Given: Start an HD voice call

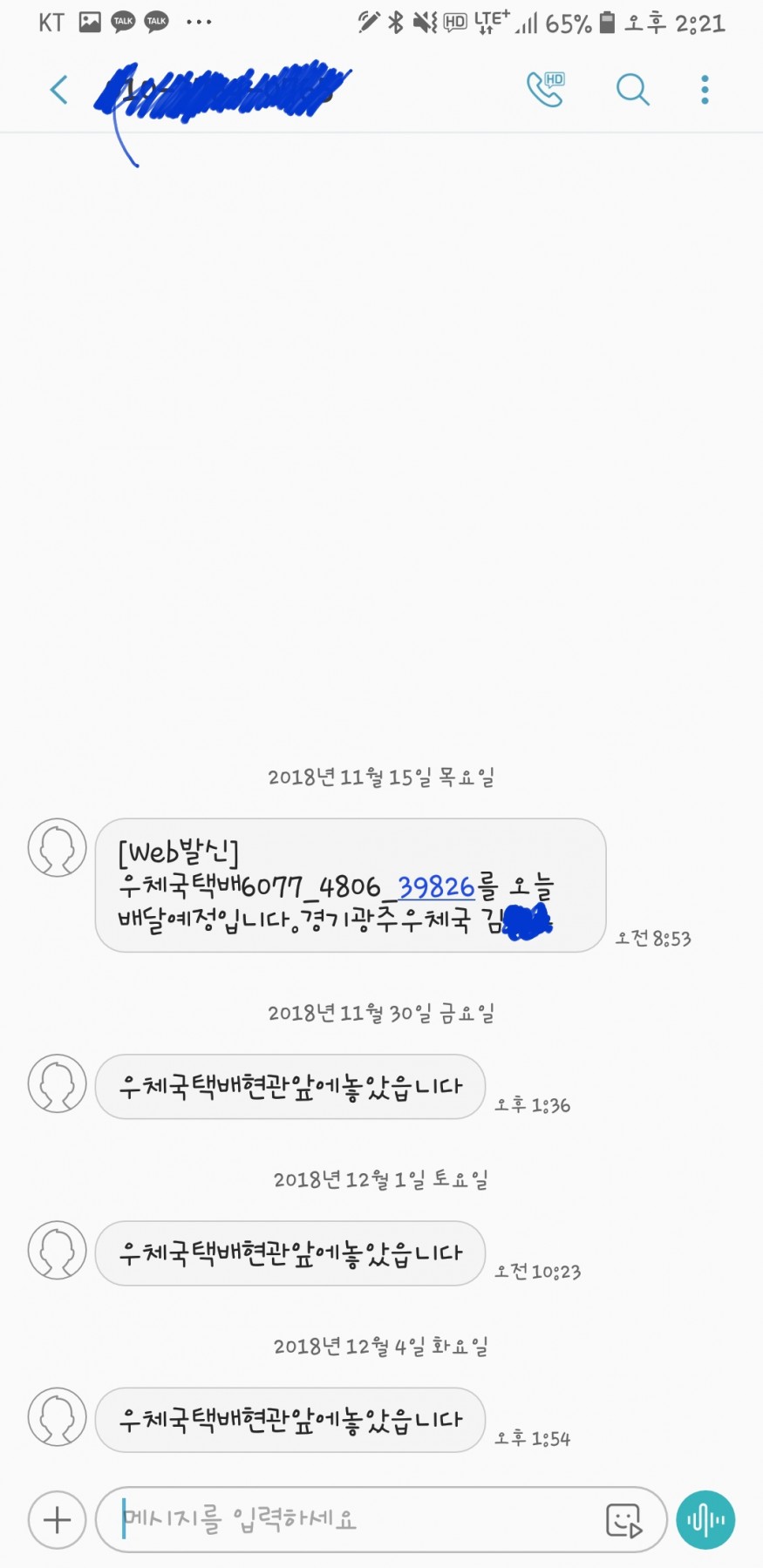Looking at the screenshot, I should [546, 89].
